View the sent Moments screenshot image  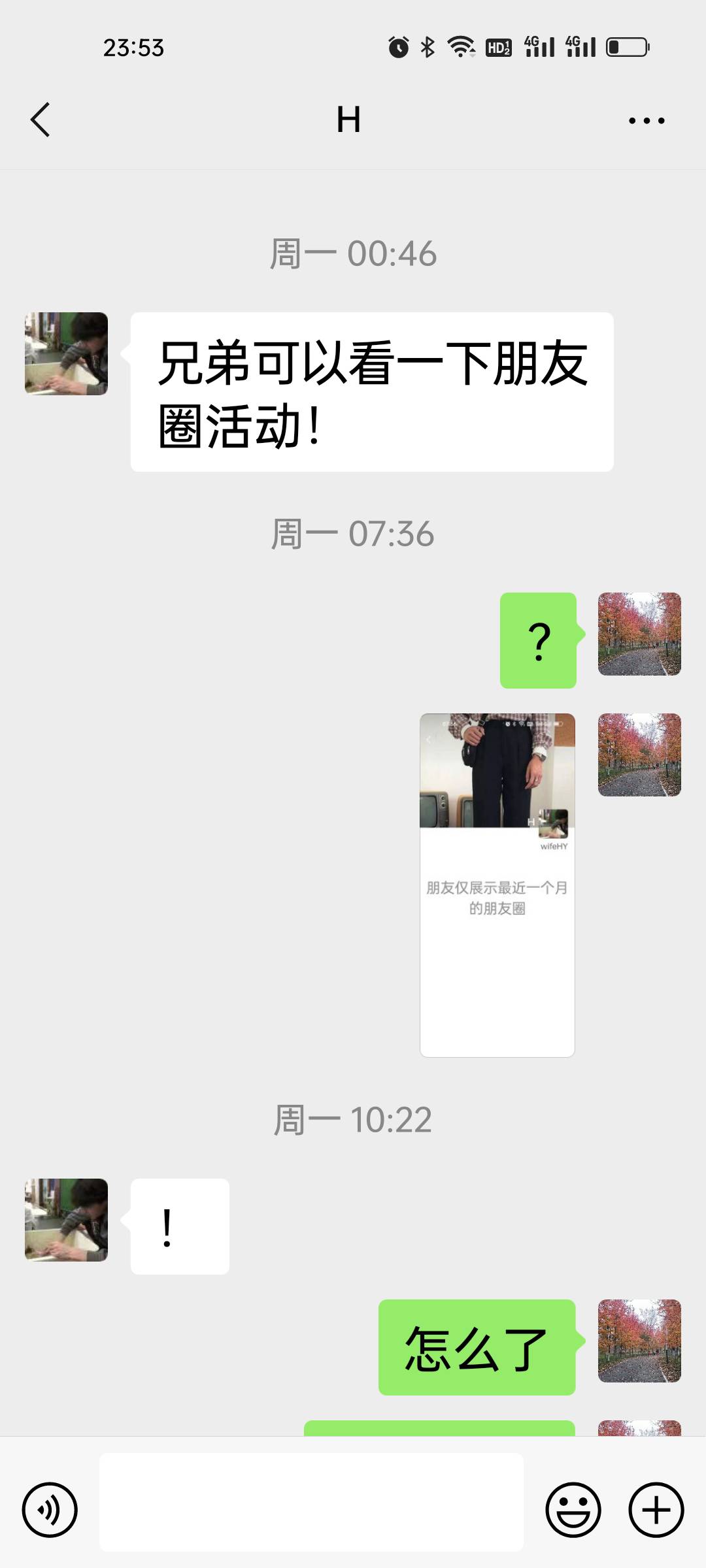497,885
